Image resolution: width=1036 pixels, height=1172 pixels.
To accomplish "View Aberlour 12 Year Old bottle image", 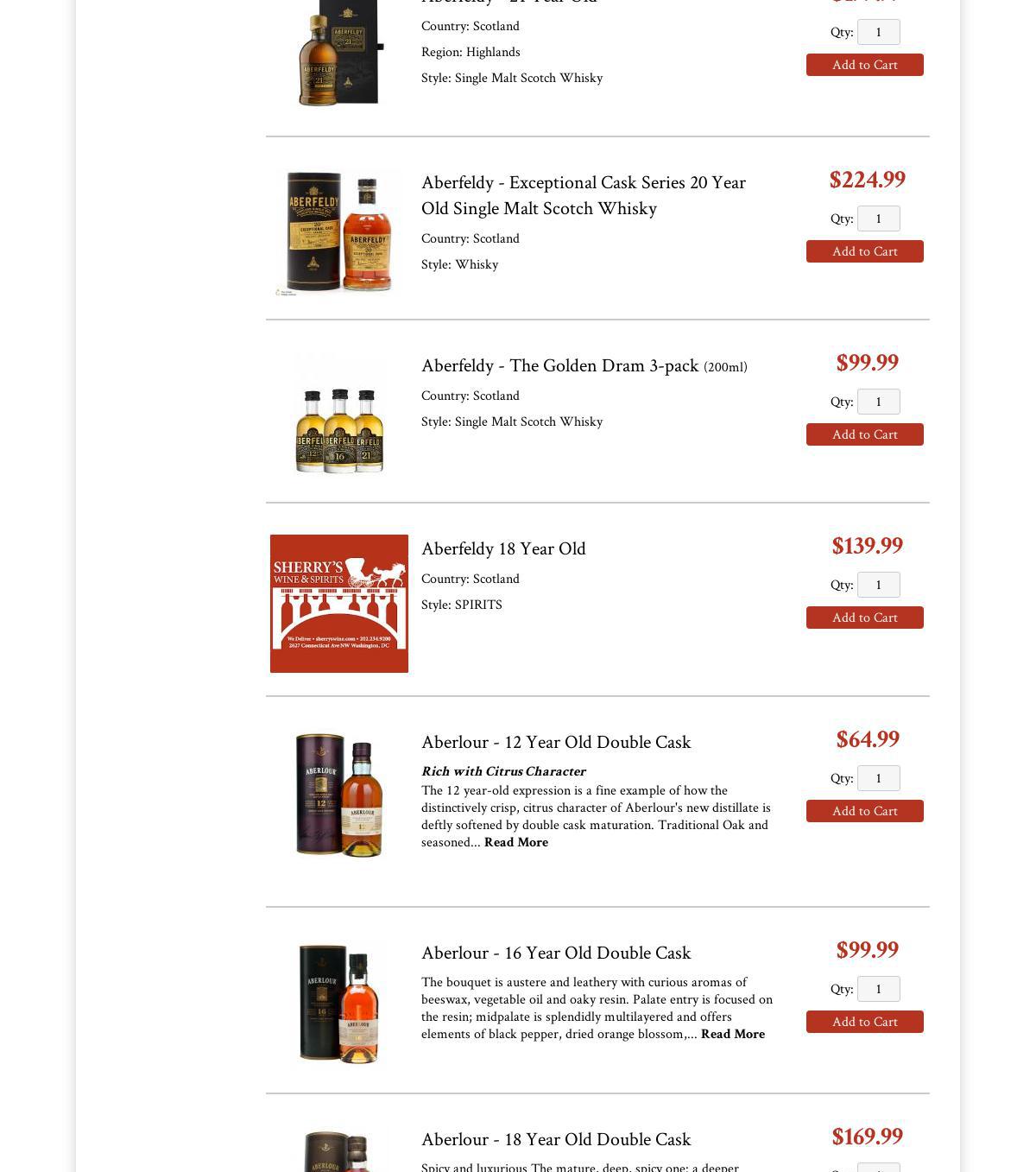I will 339,795.
